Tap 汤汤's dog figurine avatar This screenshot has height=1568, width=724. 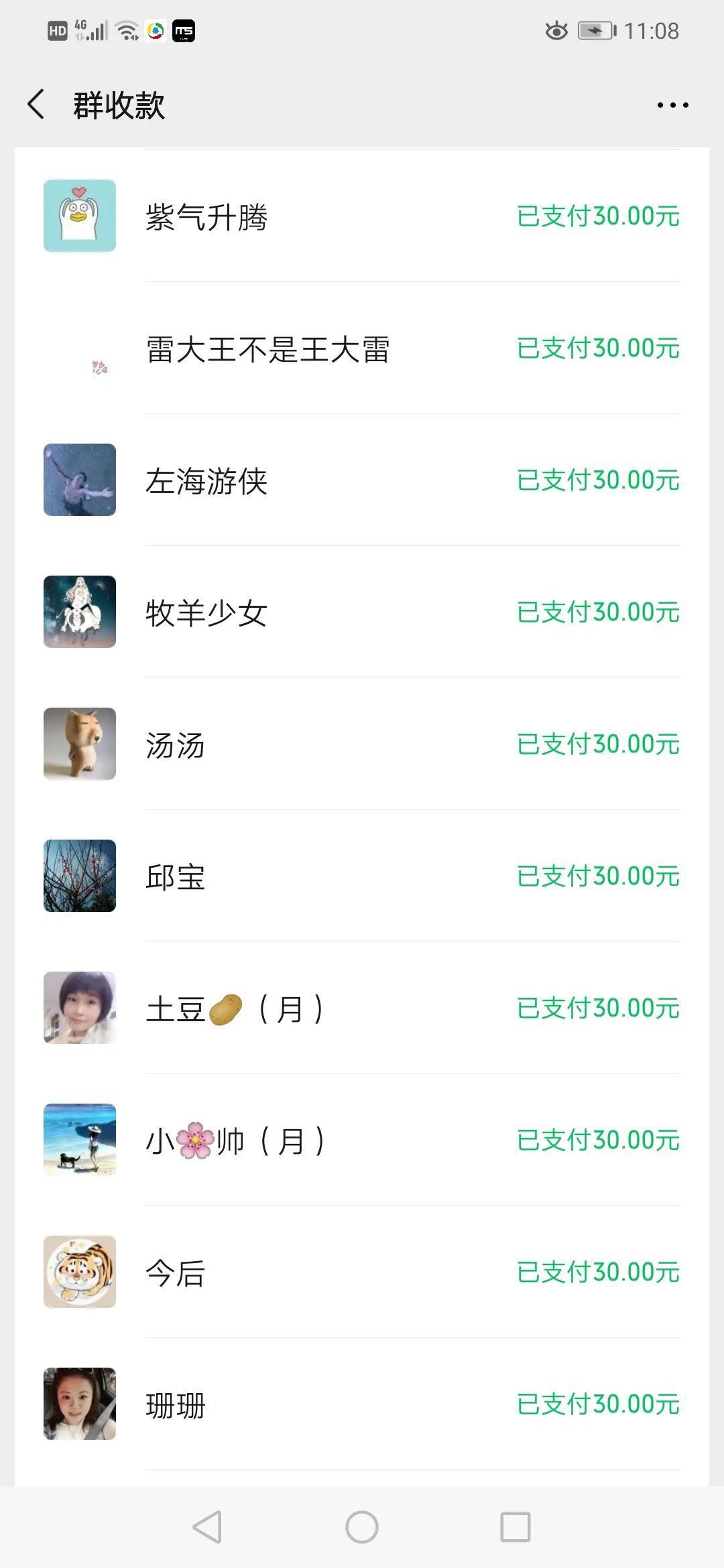click(79, 743)
